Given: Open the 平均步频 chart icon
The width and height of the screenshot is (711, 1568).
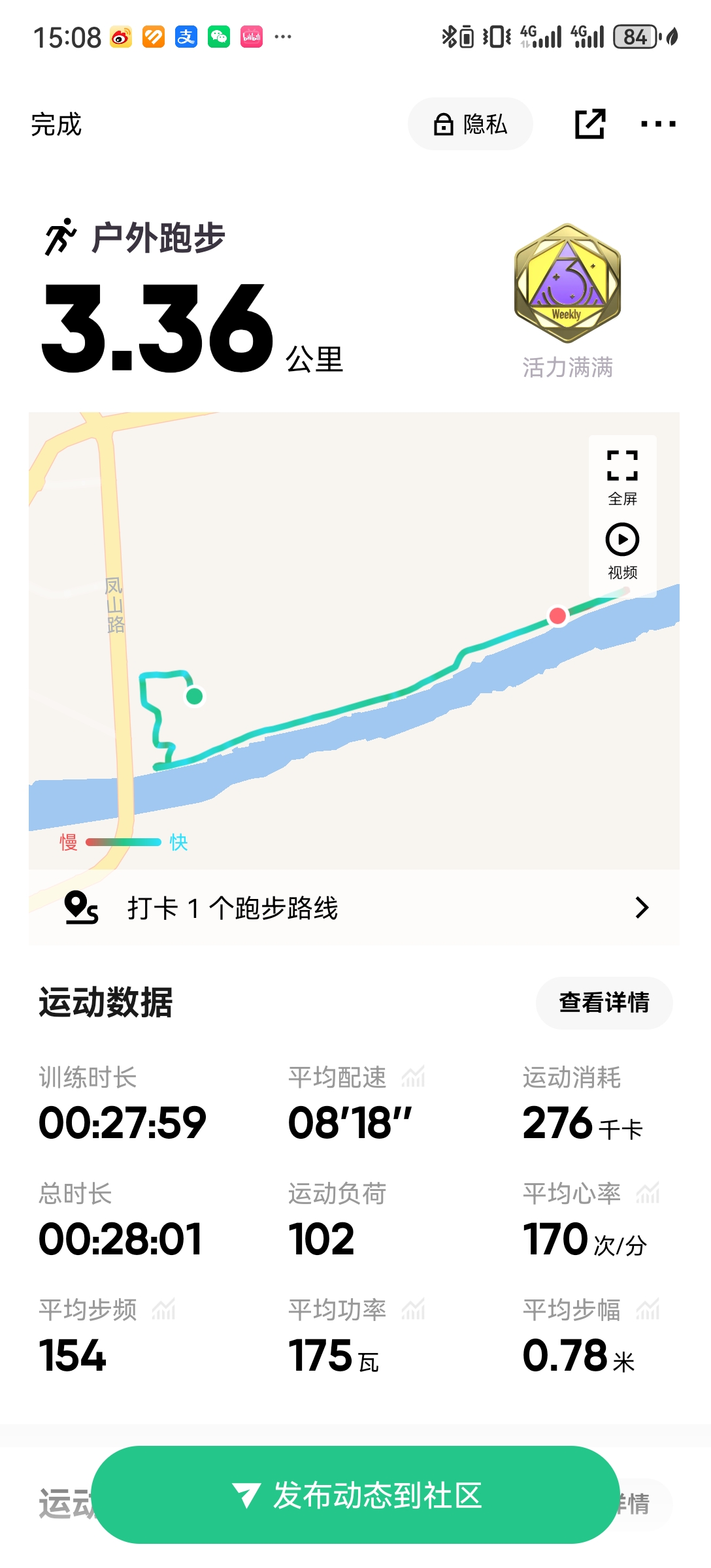Looking at the screenshot, I should [164, 1309].
